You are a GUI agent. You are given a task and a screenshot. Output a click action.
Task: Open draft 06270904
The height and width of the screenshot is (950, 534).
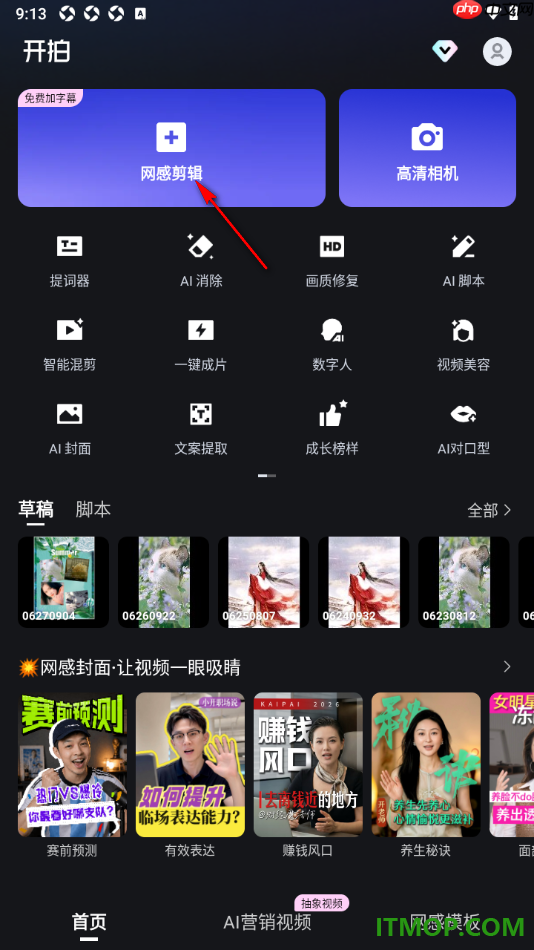click(64, 582)
